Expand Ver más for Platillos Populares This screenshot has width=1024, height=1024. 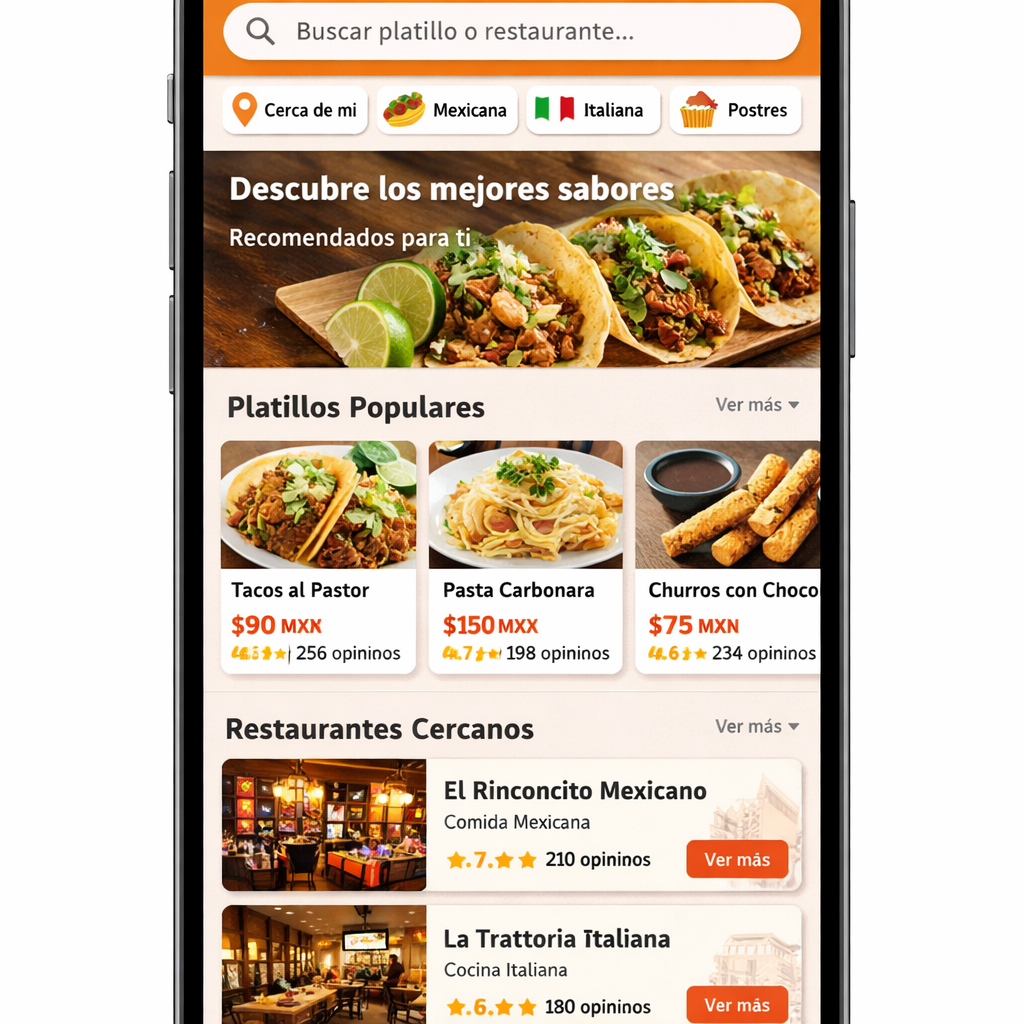(x=757, y=405)
